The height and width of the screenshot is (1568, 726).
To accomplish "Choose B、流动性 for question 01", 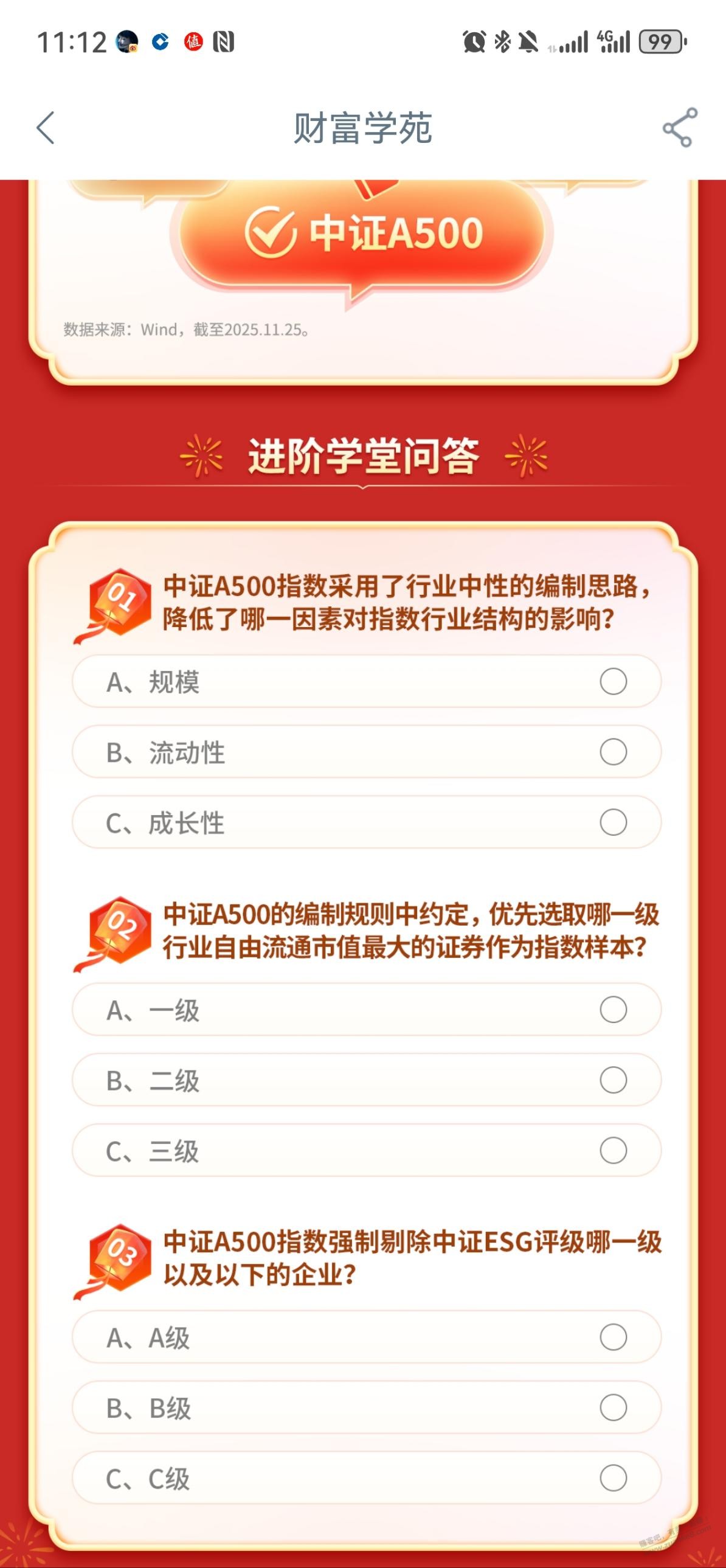I will 612,752.
